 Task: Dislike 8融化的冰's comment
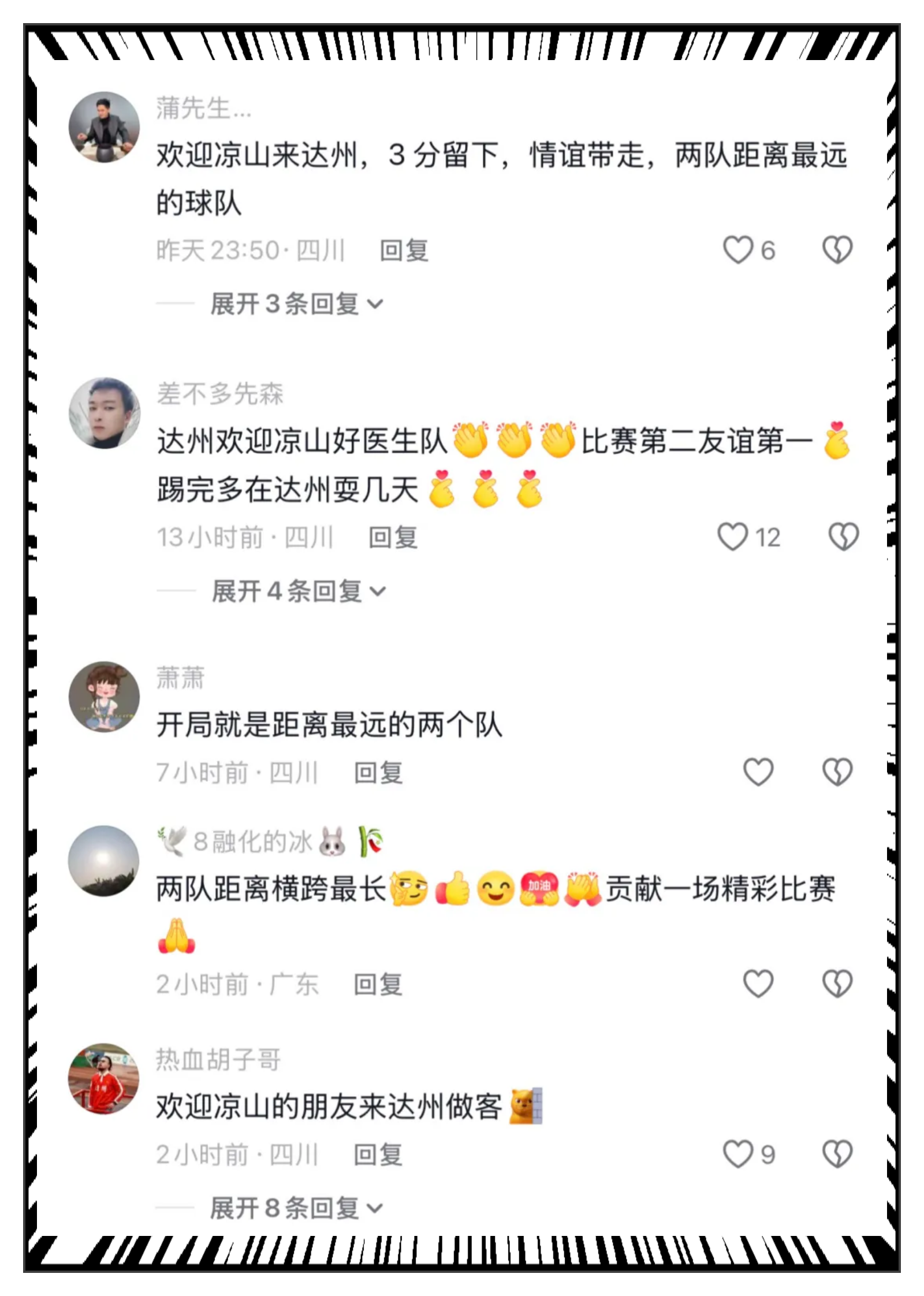[837, 984]
